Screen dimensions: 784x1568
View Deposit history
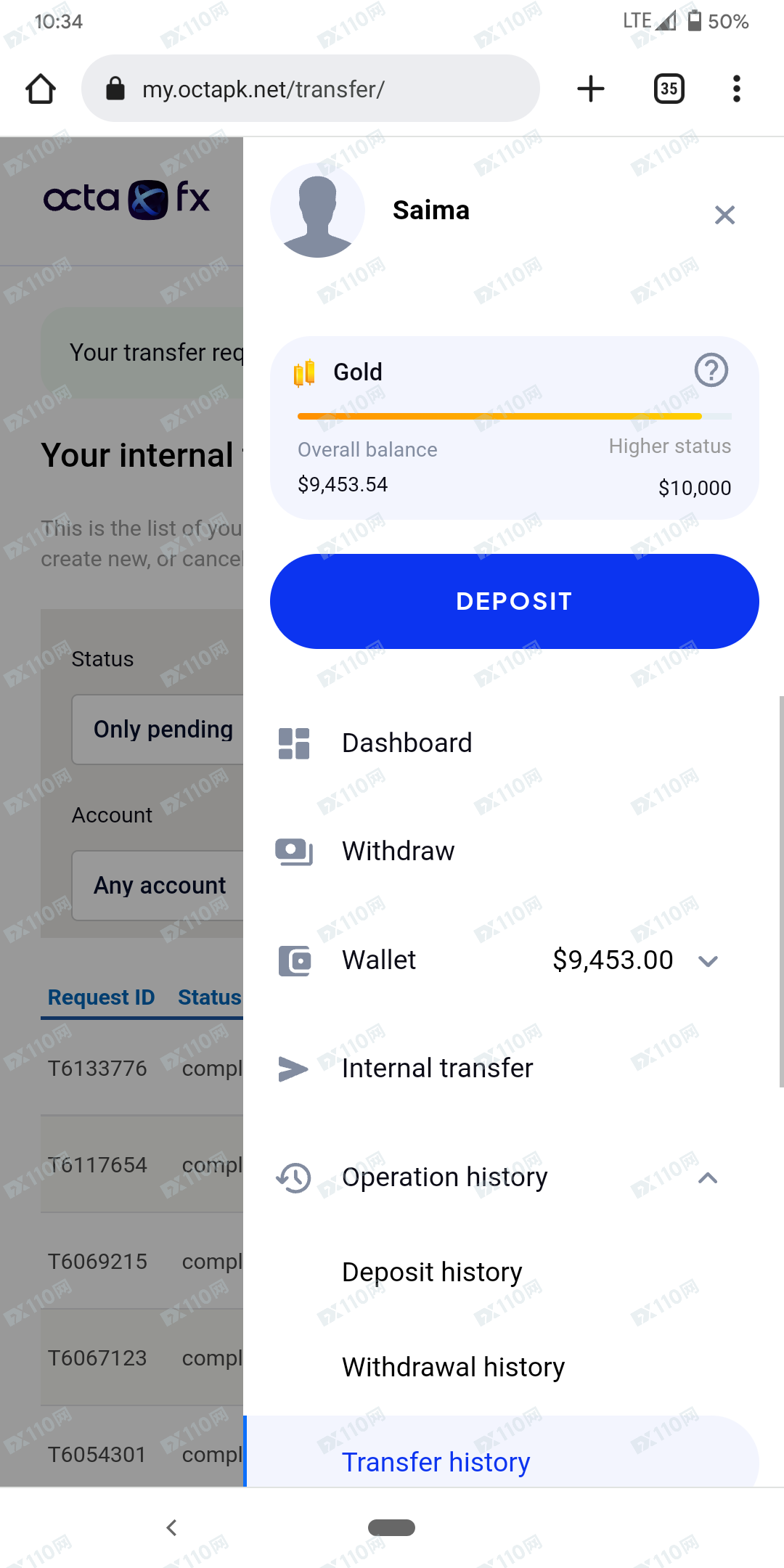pyautogui.click(x=432, y=1272)
